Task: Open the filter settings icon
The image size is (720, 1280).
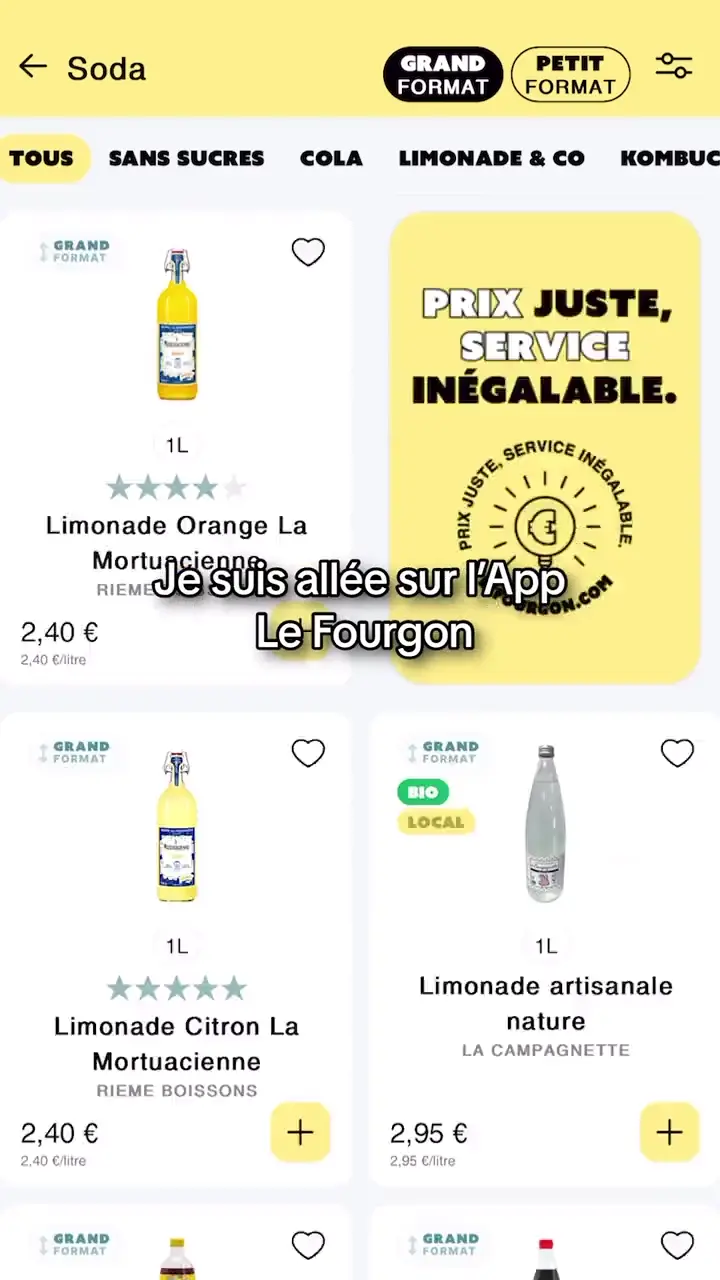Action: click(x=674, y=64)
